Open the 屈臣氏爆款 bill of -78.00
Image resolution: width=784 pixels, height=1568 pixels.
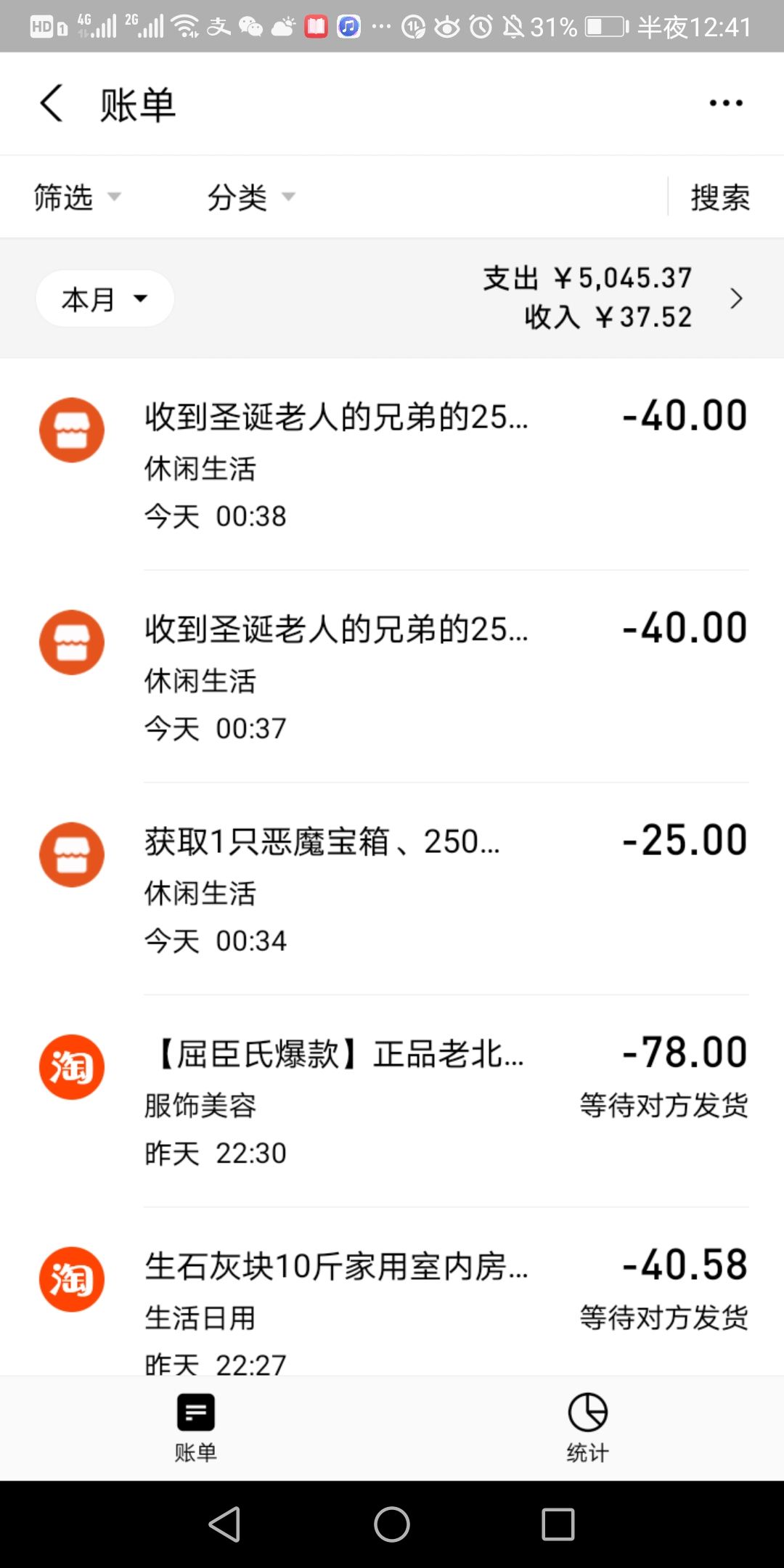tap(392, 1101)
